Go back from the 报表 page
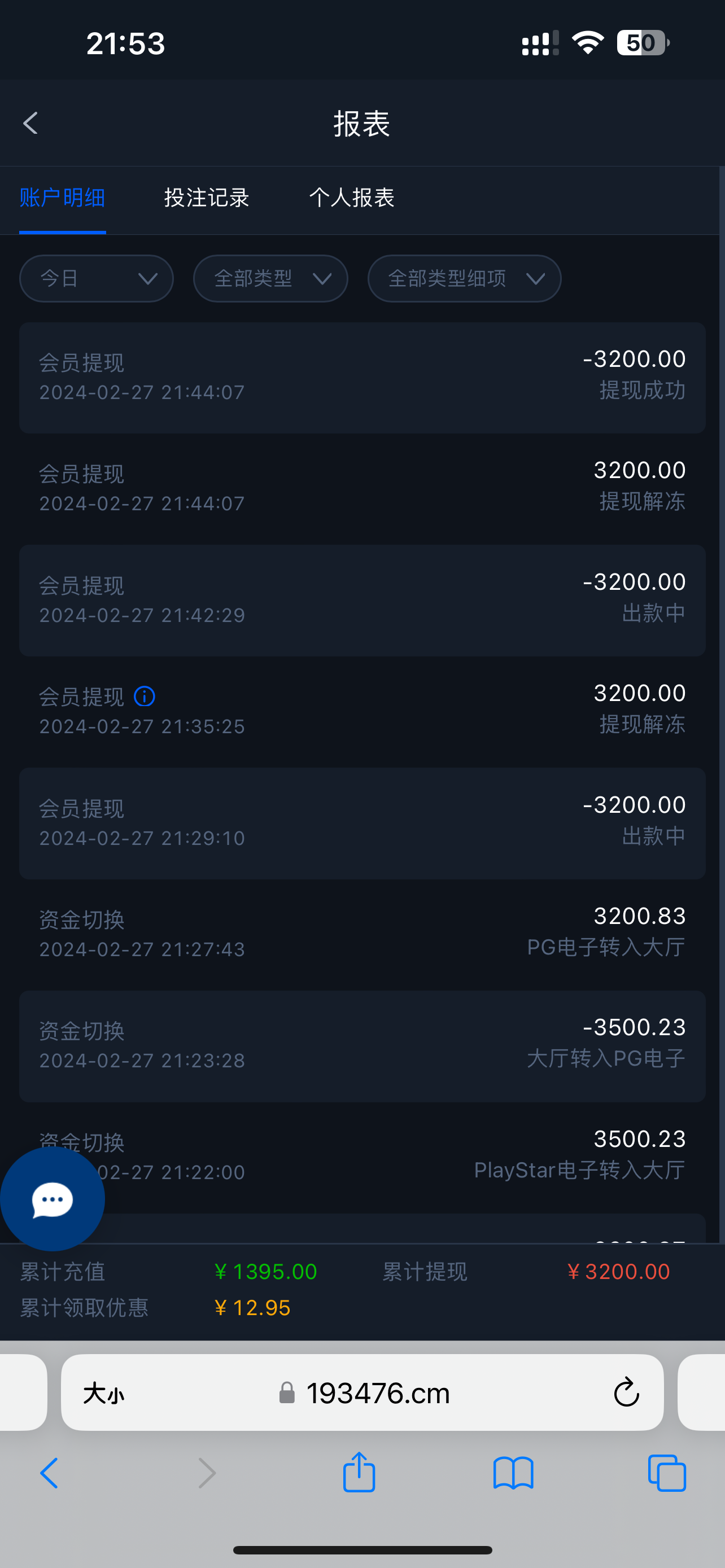 (30, 123)
